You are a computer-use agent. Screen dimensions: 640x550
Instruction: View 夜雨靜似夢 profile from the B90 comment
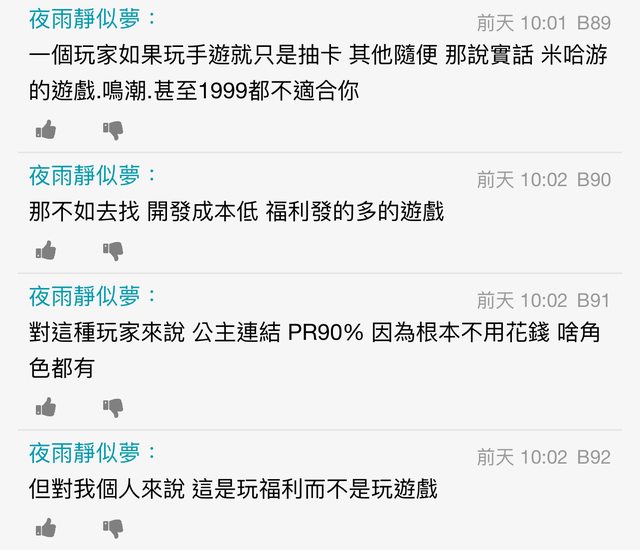point(86,177)
